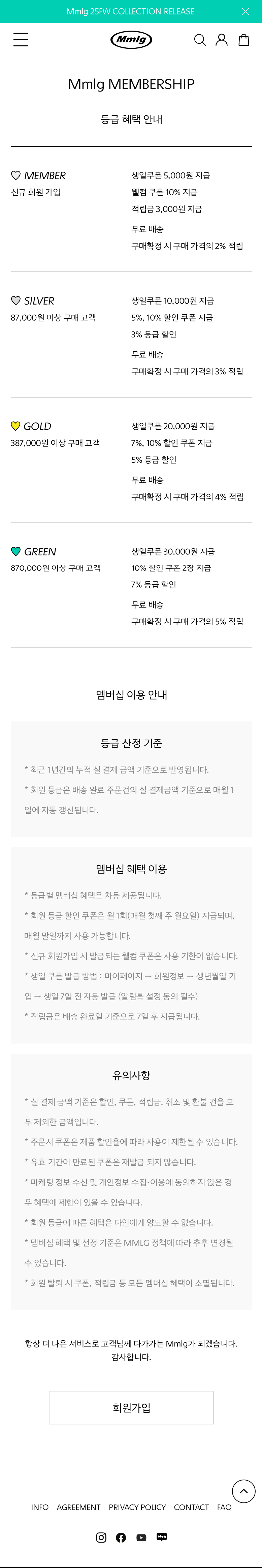Open the YouTube channel
The image size is (262, 1568).
pyautogui.click(x=141, y=1537)
